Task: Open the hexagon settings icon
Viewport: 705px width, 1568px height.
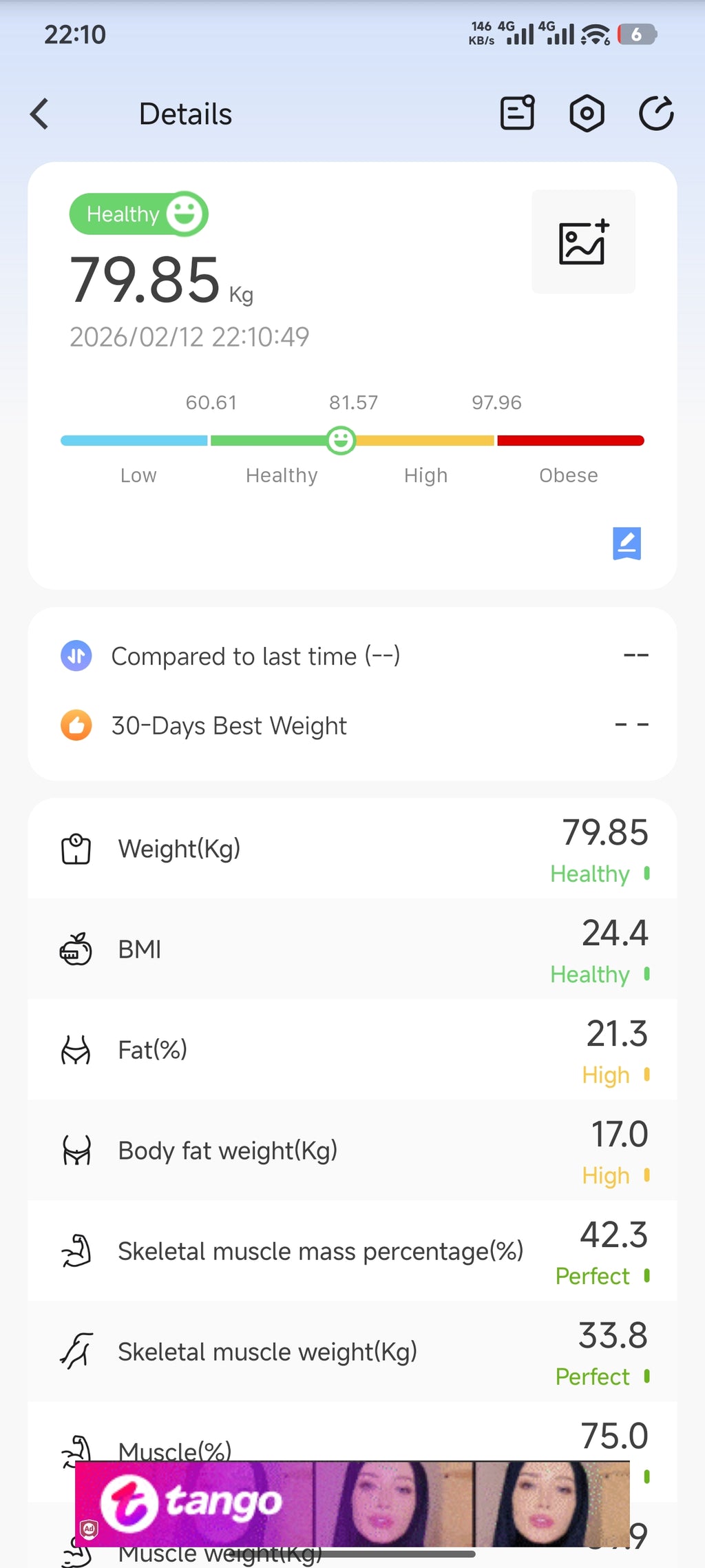Action: click(587, 114)
